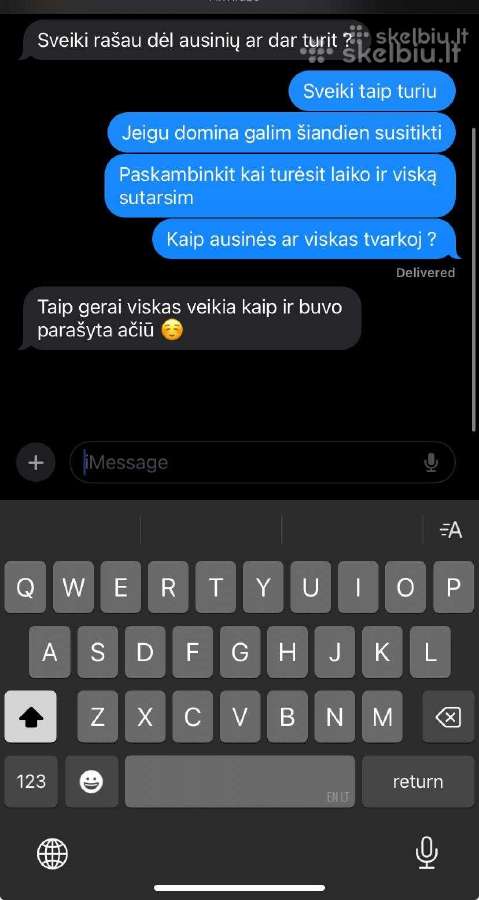Open the text formatting option above keyboard

pyautogui.click(x=451, y=530)
